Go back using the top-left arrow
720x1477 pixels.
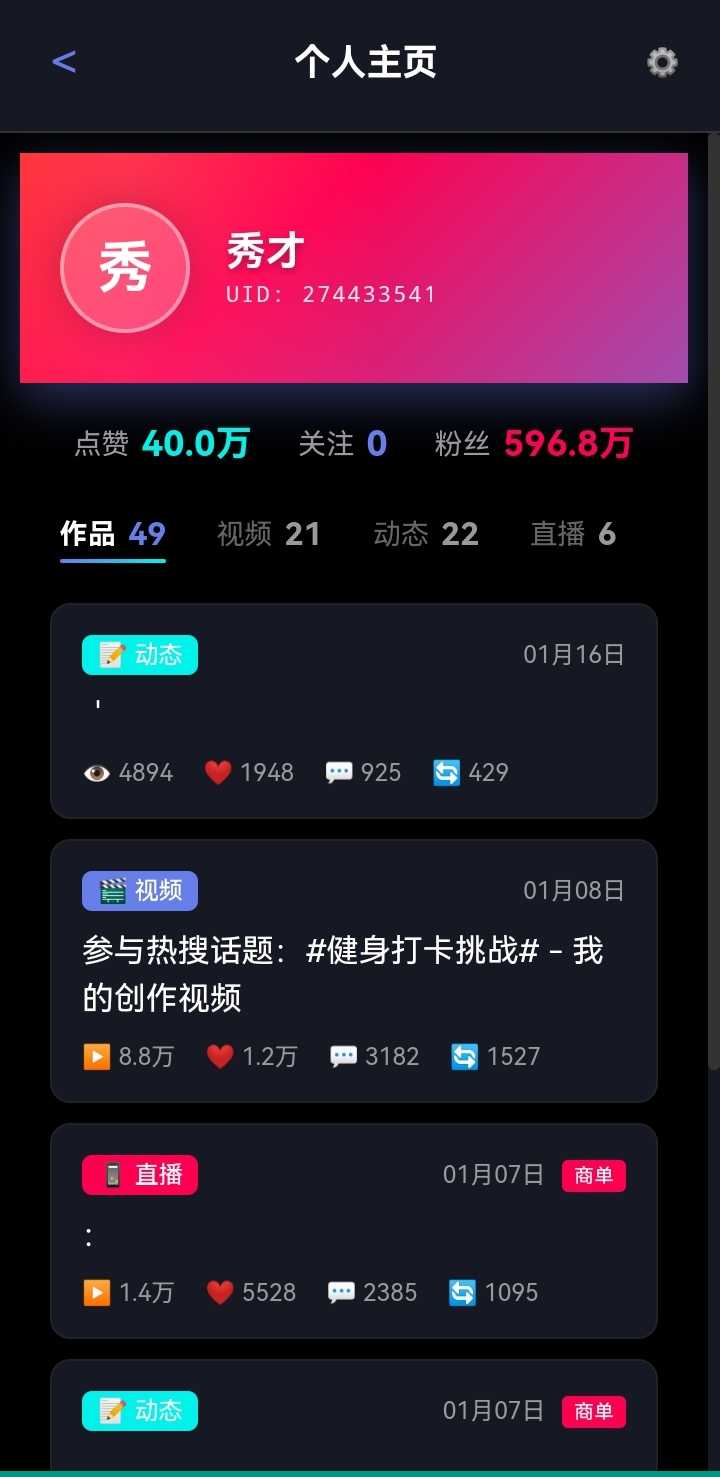(x=64, y=62)
